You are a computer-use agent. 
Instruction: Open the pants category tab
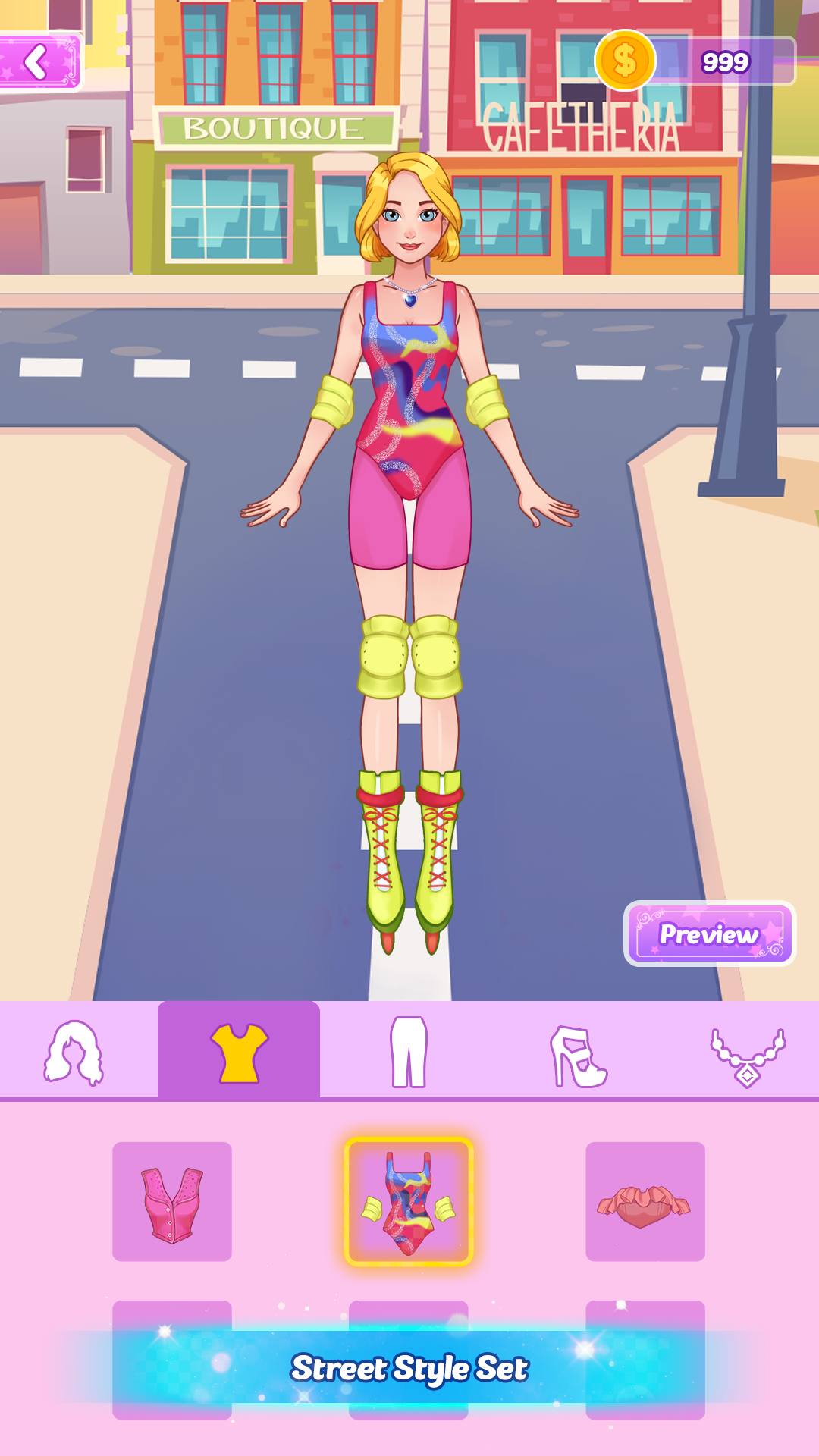(409, 1052)
